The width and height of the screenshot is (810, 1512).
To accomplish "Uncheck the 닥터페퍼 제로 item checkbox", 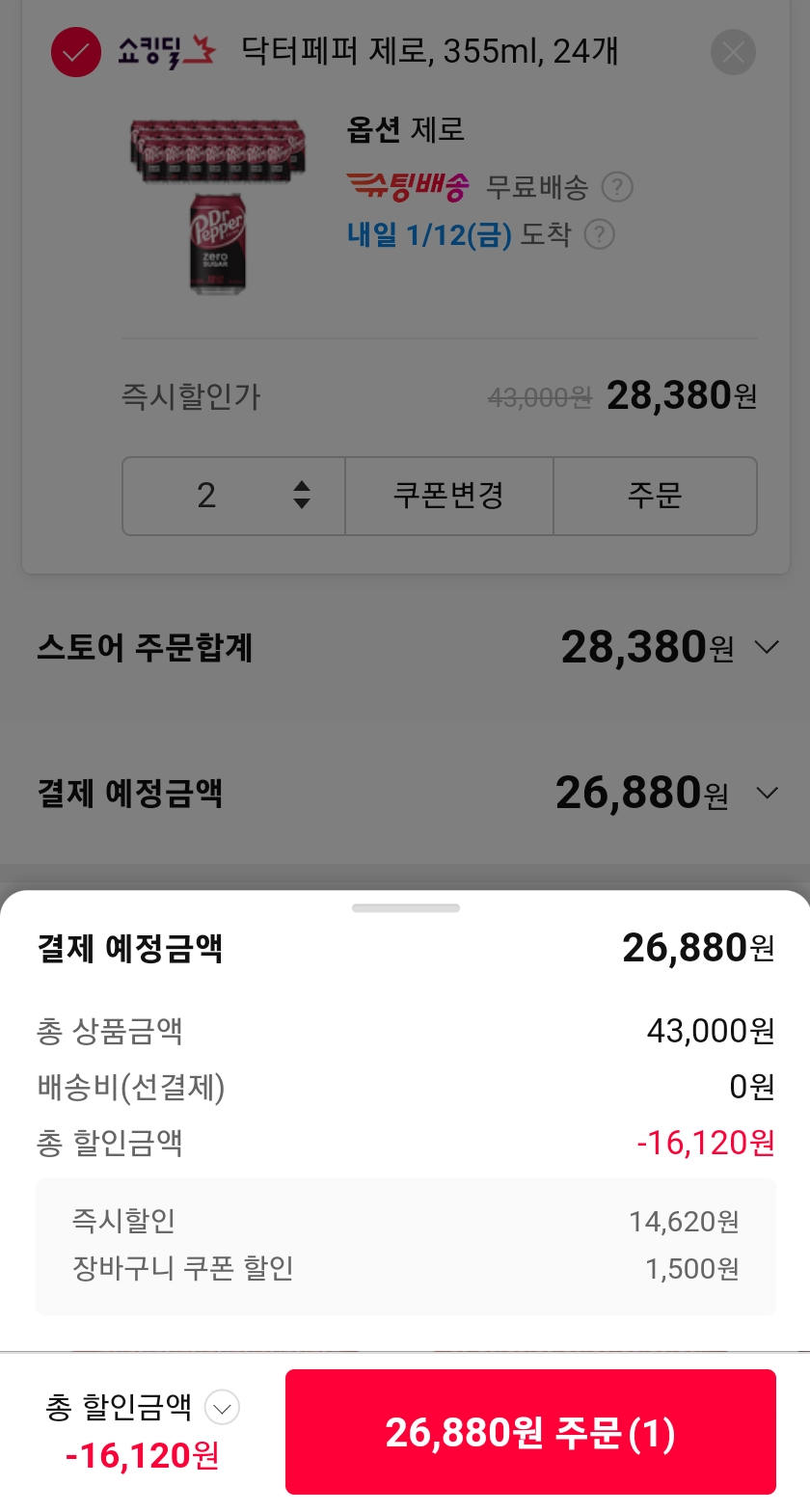I will point(76,52).
